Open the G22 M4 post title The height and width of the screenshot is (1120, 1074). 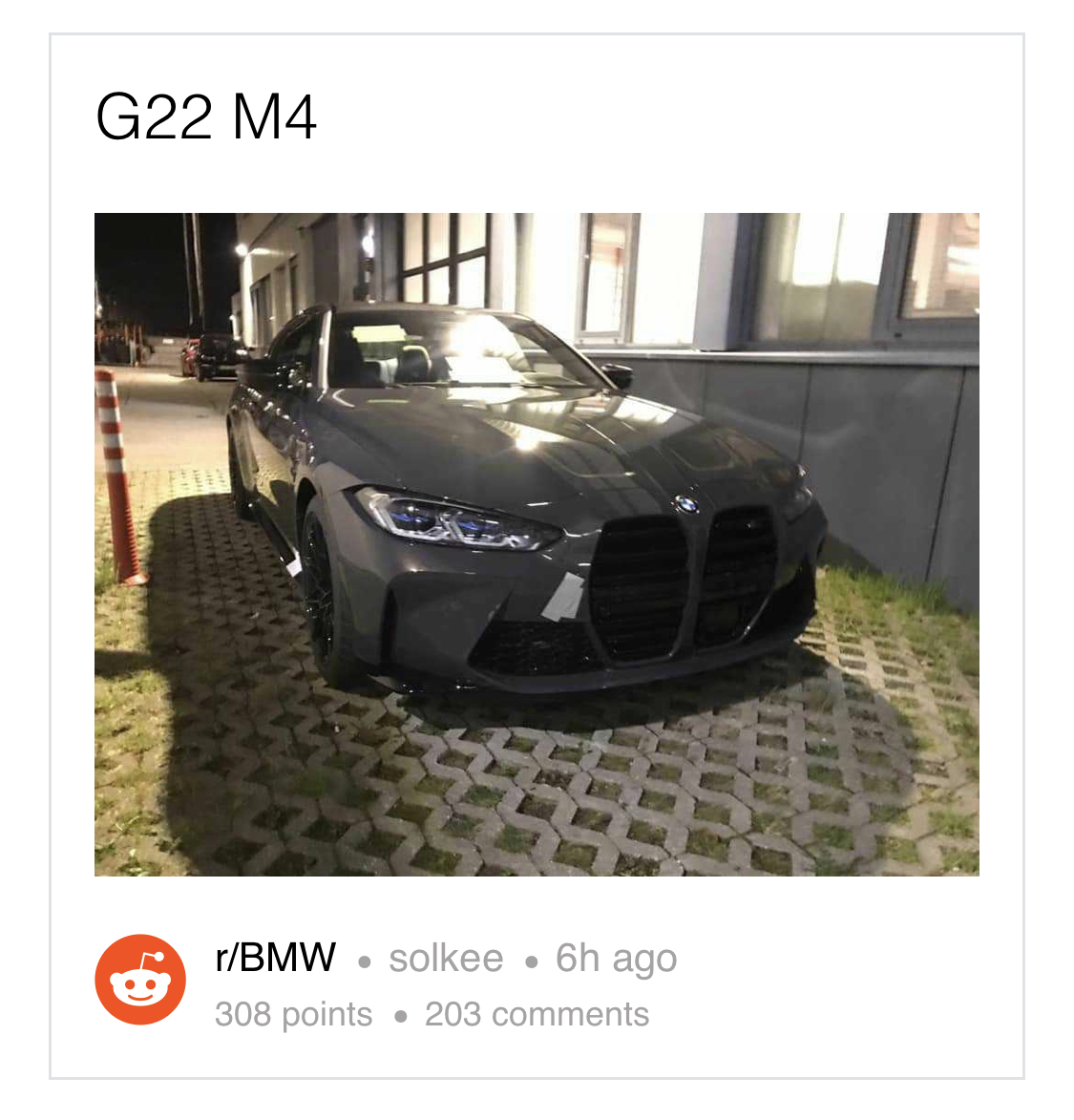click(206, 118)
